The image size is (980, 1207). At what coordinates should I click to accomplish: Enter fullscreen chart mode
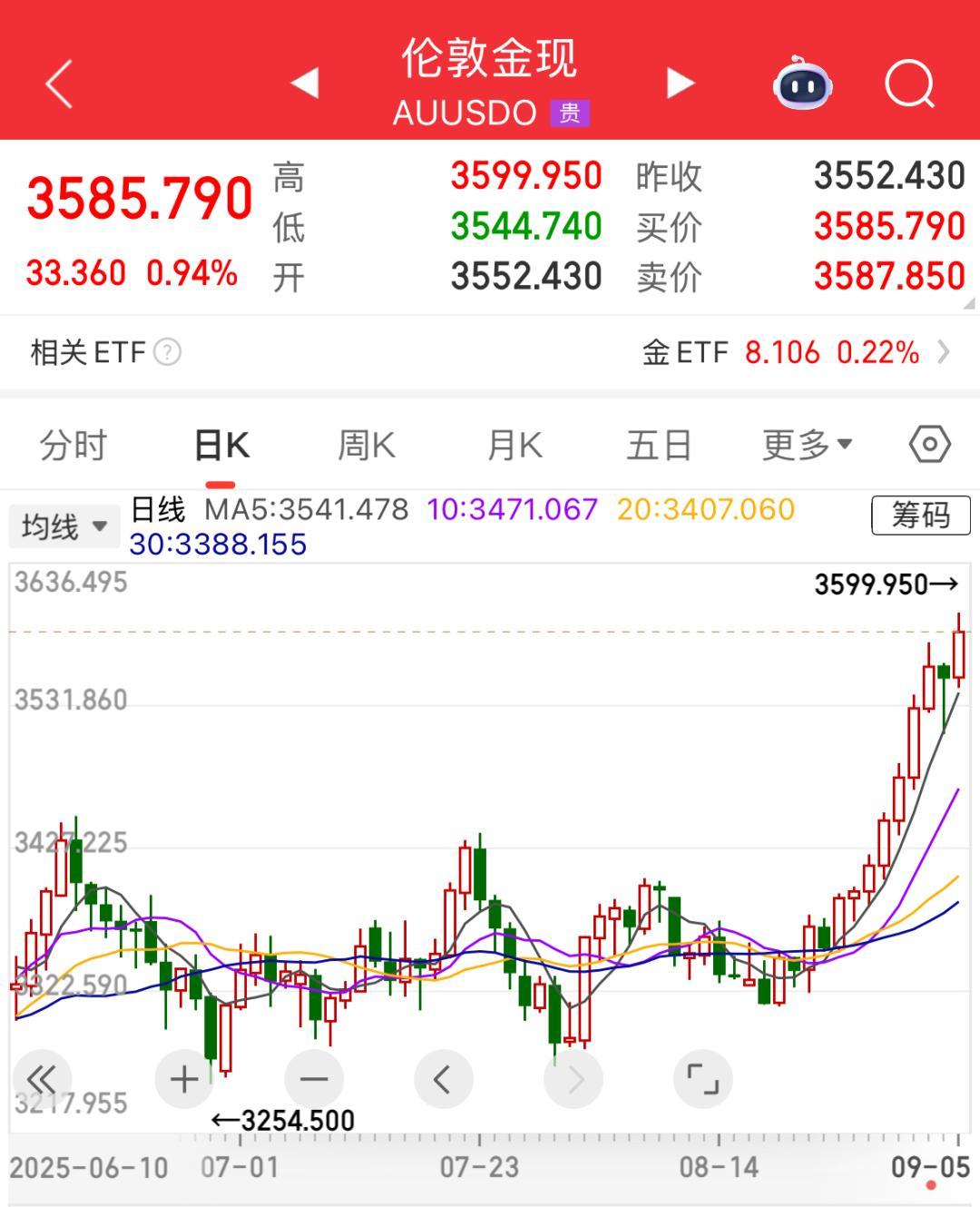(x=704, y=1079)
